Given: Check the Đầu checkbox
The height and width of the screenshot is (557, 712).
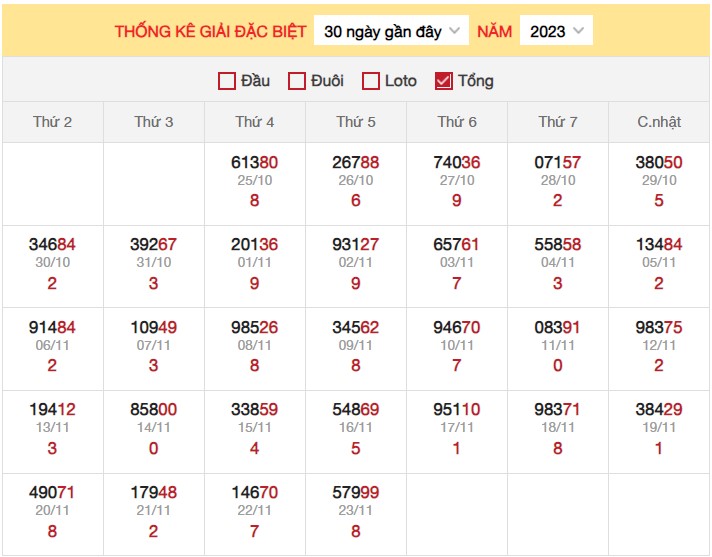Looking at the screenshot, I should [x=227, y=81].
